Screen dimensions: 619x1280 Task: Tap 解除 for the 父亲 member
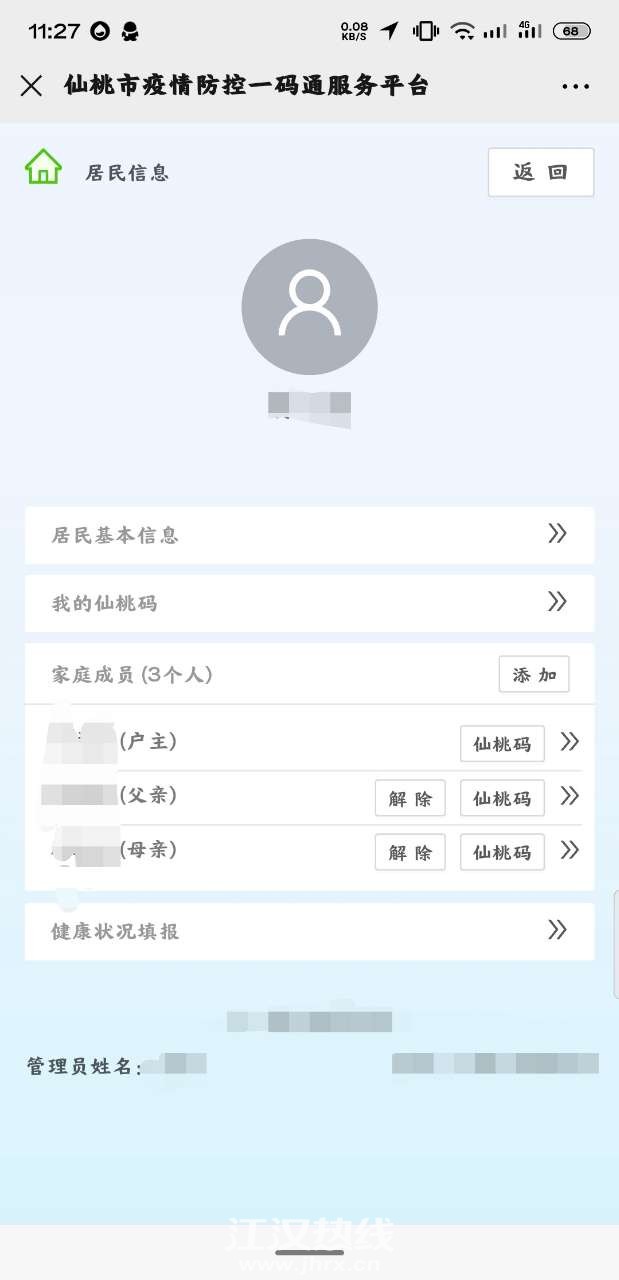410,798
